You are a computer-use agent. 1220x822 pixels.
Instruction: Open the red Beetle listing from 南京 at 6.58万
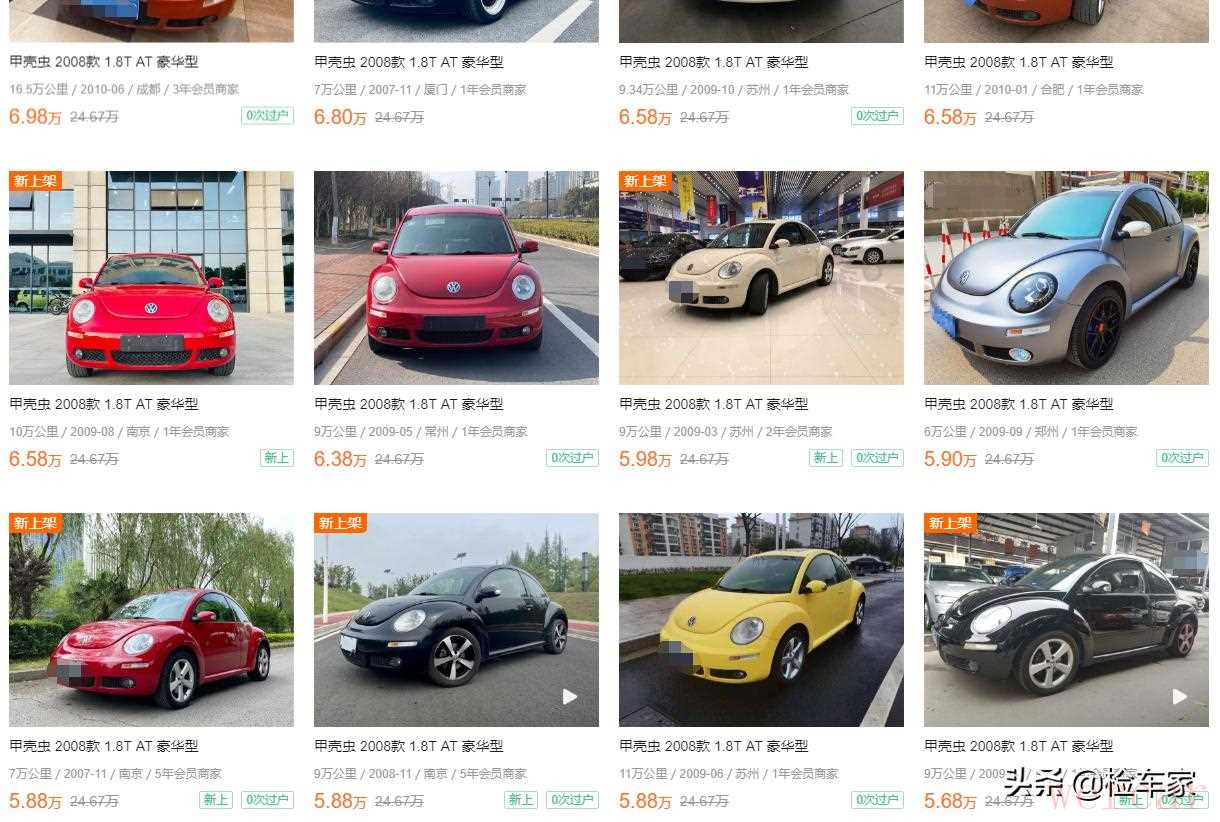click(x=151, y=278)
